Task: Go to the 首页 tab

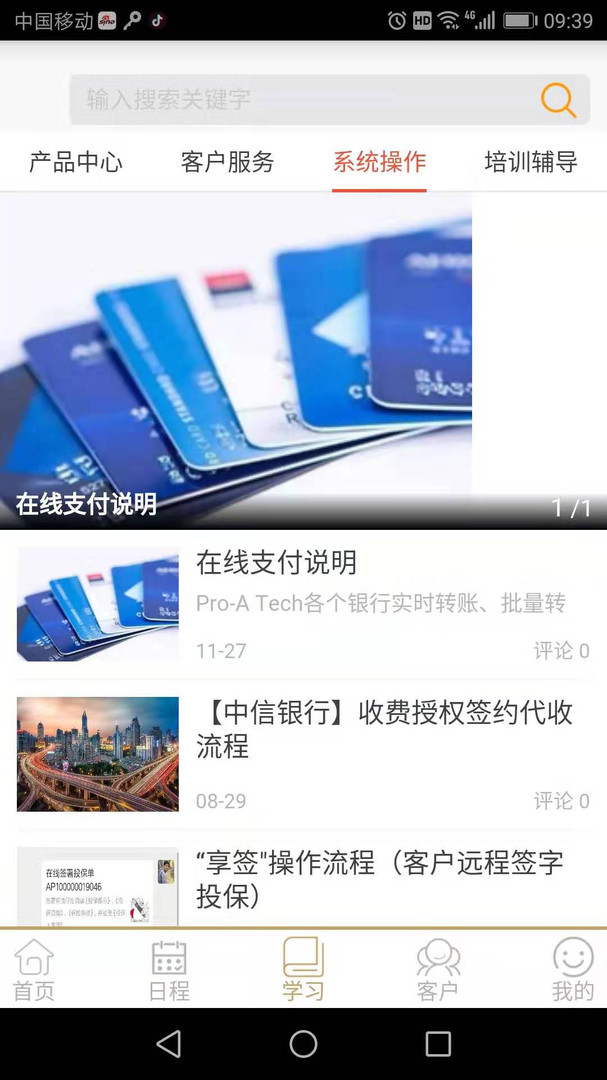Action: tap(34, 970)
